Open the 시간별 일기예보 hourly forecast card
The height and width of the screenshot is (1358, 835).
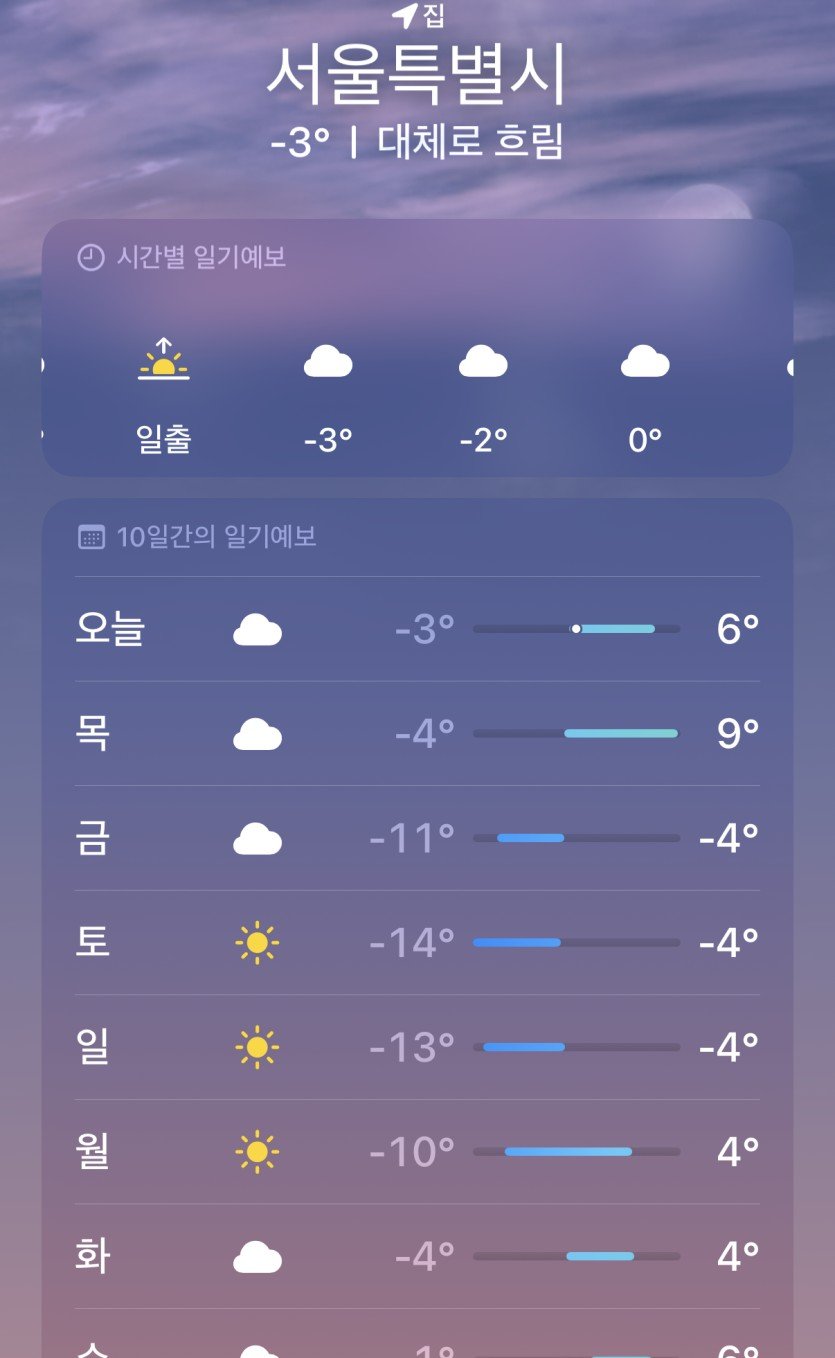[416, 347]
